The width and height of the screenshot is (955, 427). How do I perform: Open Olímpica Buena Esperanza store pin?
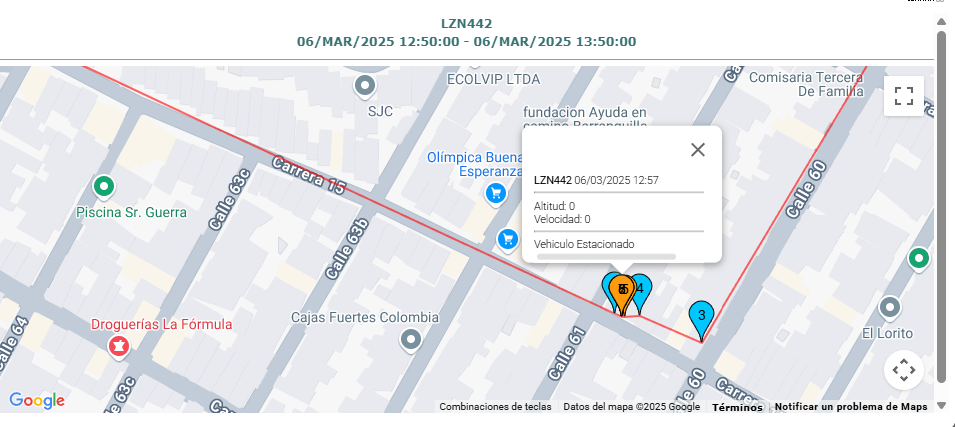click(494, 192)
